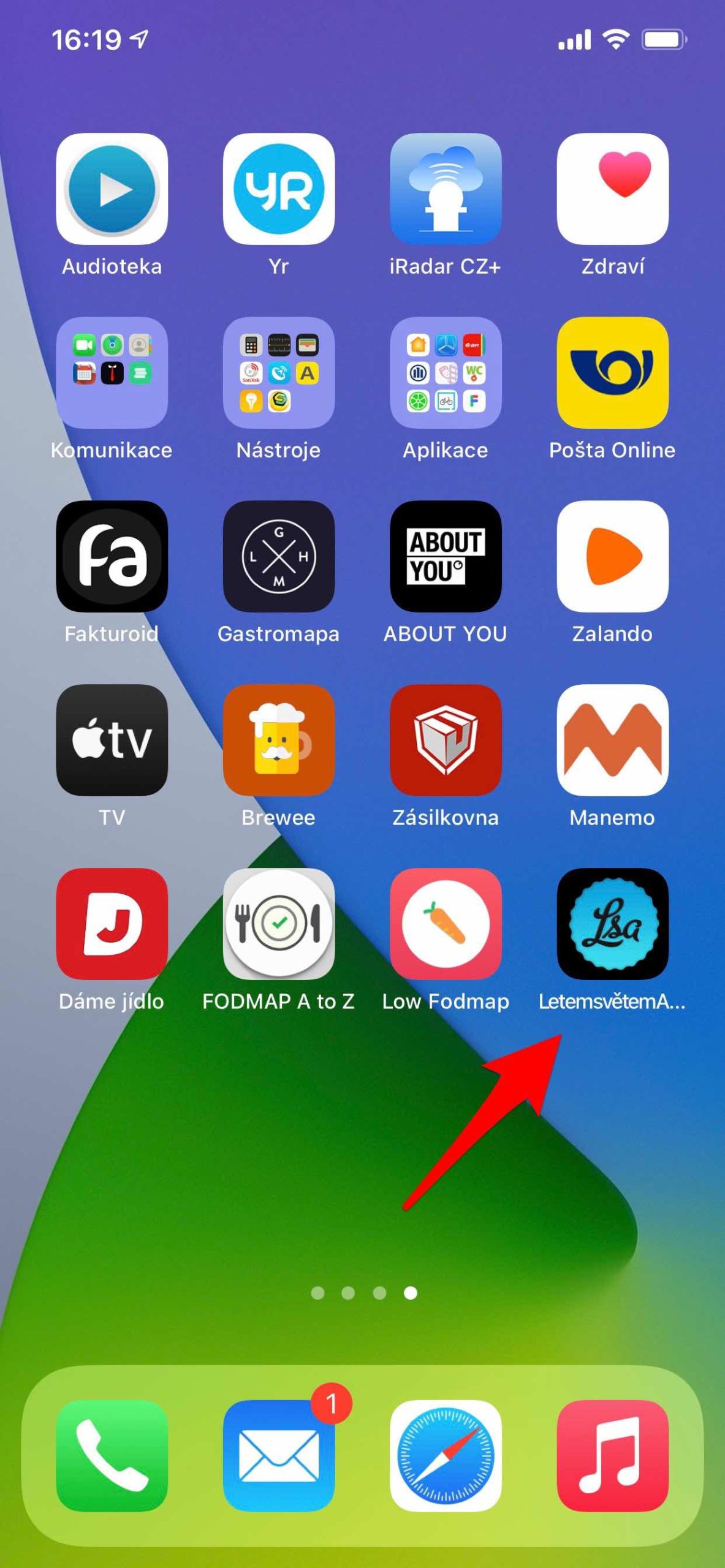Launch Gastromapa

click(279, 556)
